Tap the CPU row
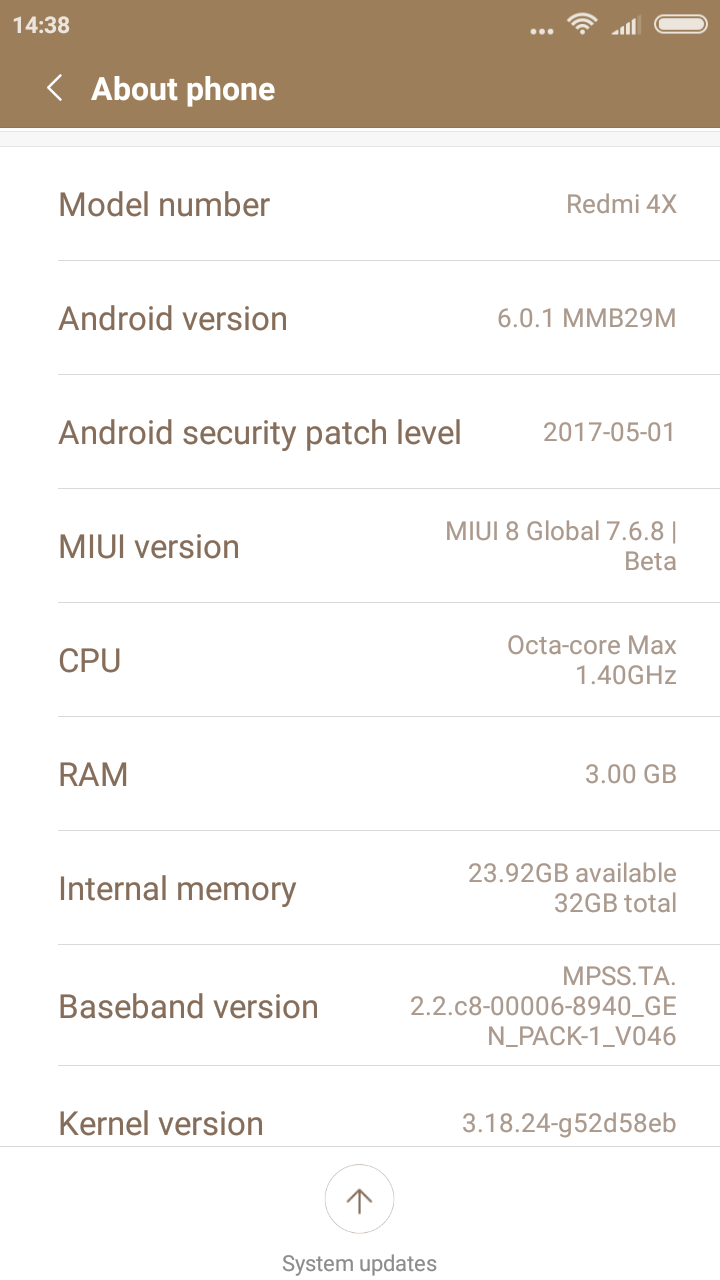Image resolution: width=720 pixels, height=1280 pixels. click(x=360, y=660)
